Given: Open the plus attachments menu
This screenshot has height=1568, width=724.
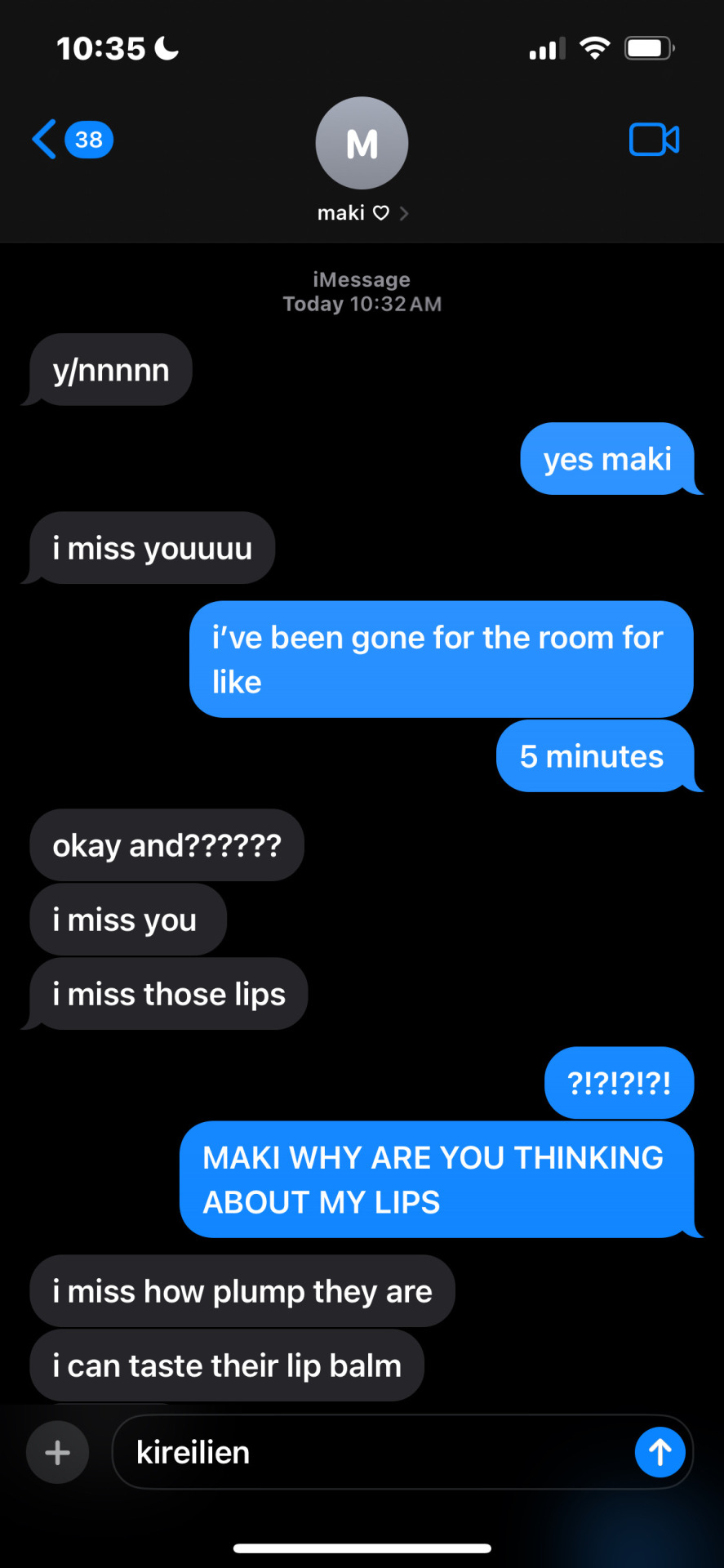Looking at the screenshot, I should (x=58, y=1452).
